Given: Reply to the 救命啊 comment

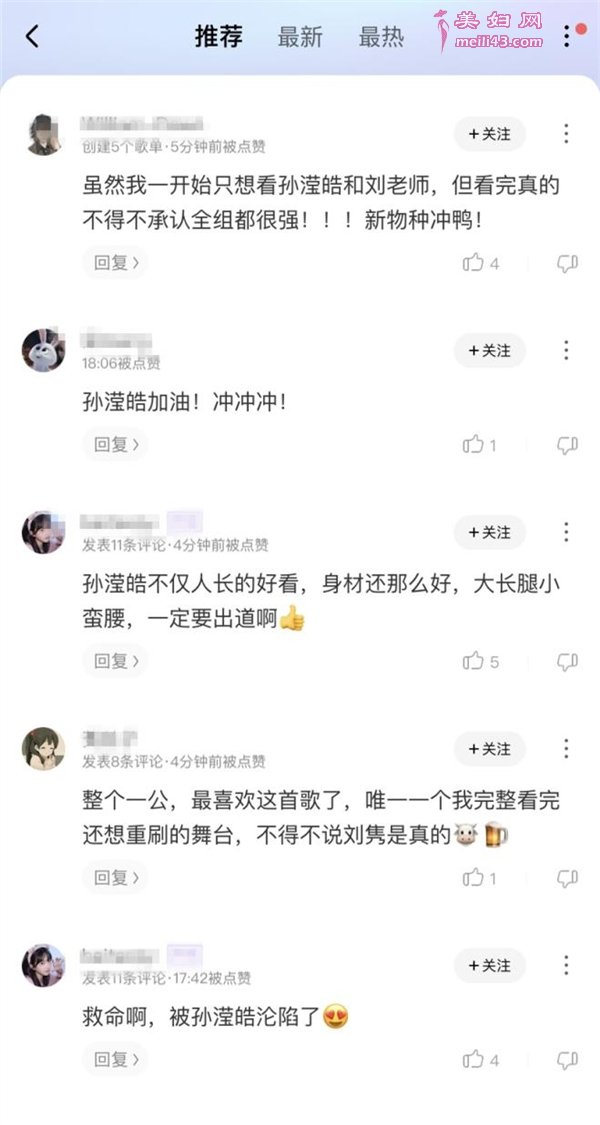Looking at the screenshot, I should pos(114,1059).
